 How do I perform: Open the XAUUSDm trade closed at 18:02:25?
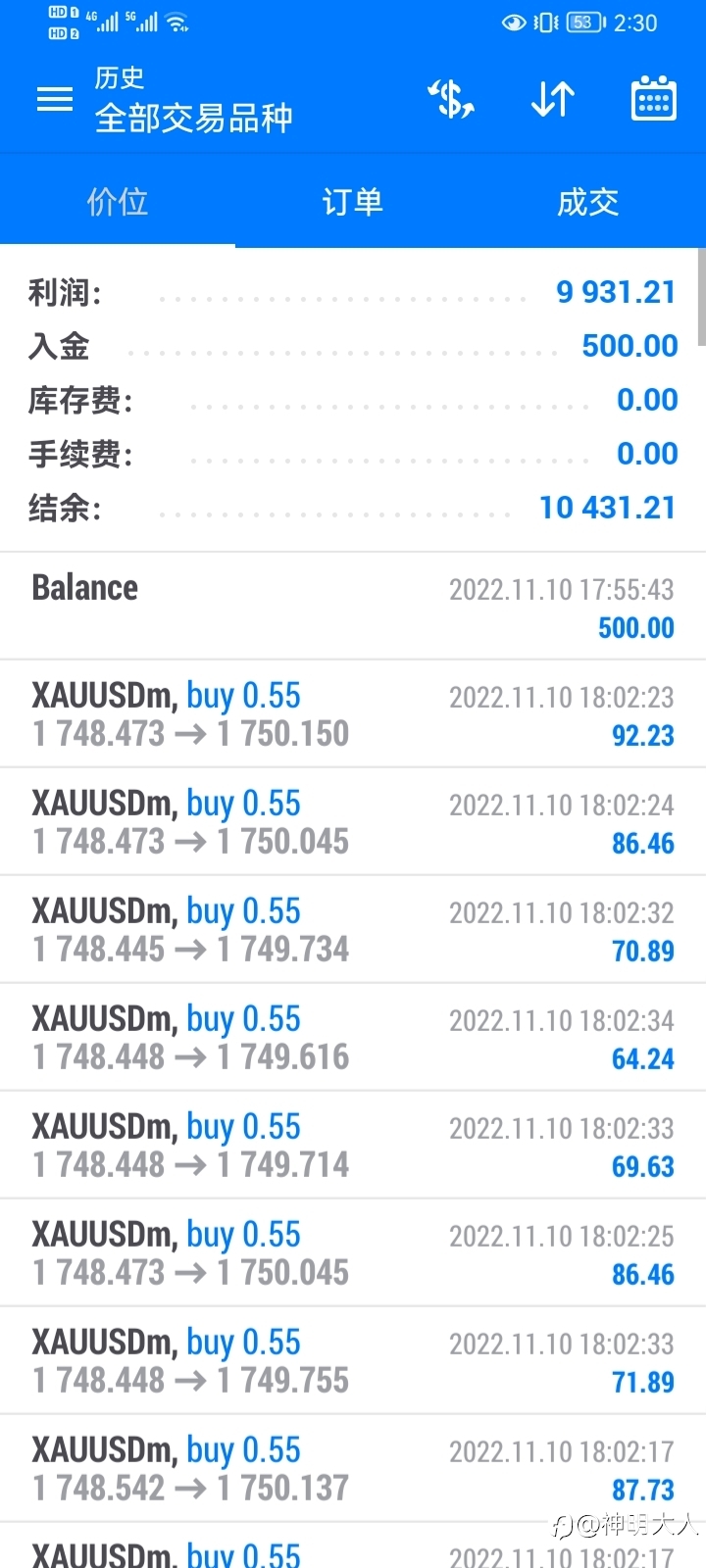coord(353,1252)
